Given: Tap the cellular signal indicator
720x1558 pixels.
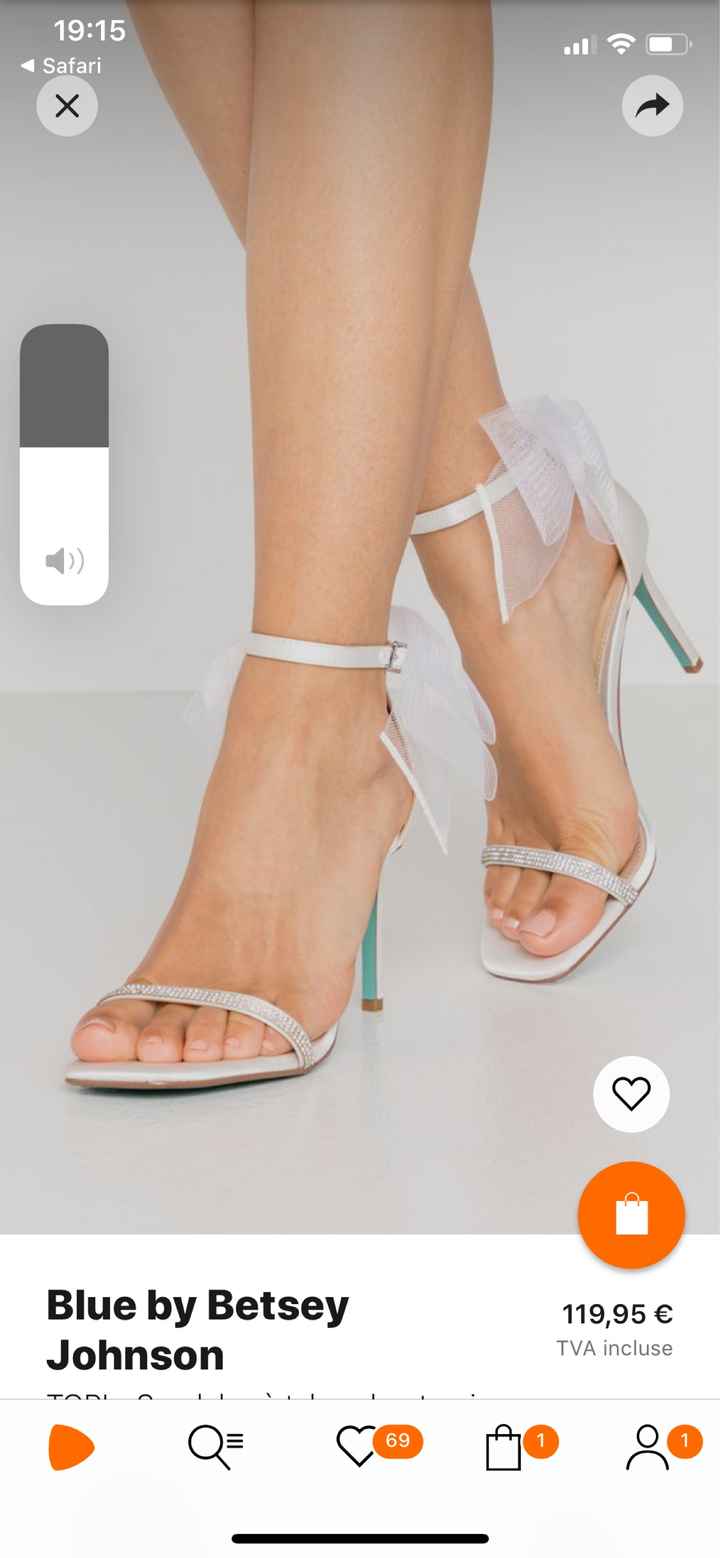Looking at the screenshot, I should pyautogui.click(x=581, y=44).
